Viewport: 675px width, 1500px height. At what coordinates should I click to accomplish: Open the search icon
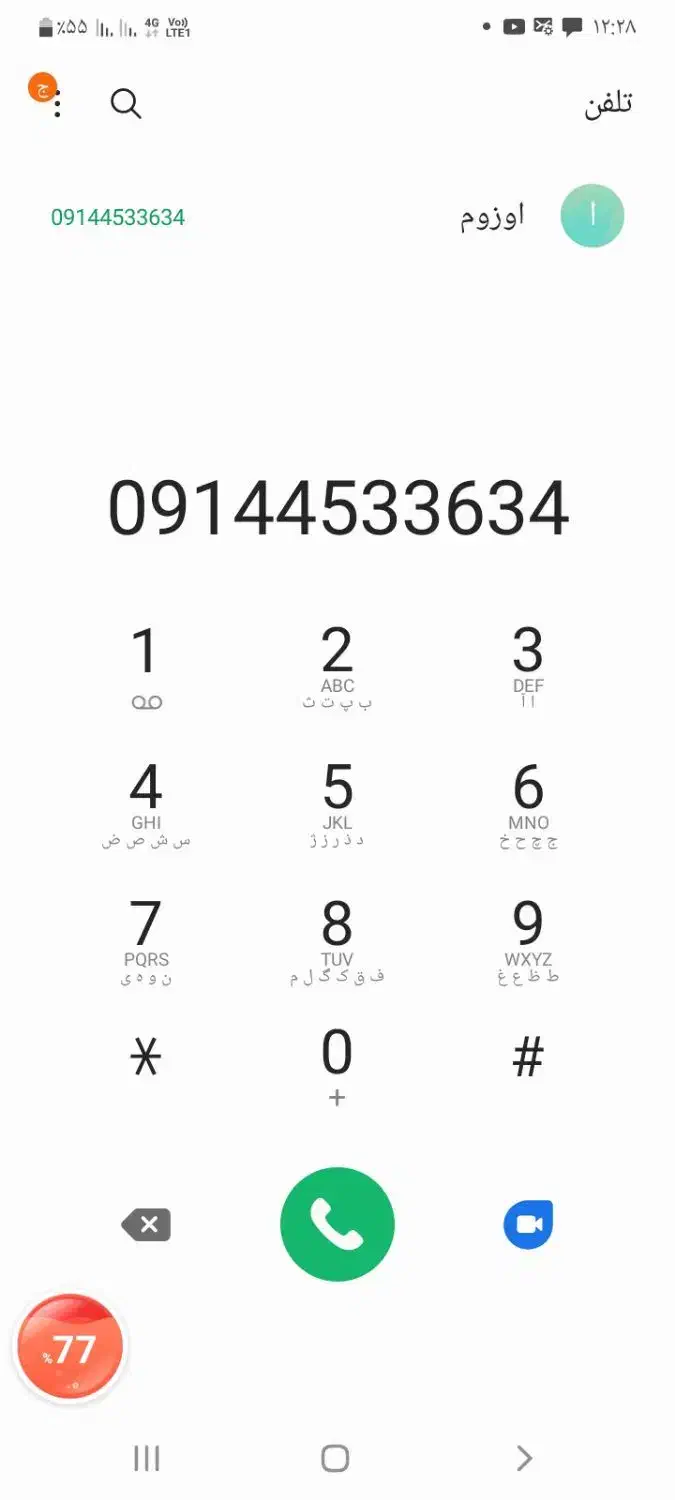[126, 103]
